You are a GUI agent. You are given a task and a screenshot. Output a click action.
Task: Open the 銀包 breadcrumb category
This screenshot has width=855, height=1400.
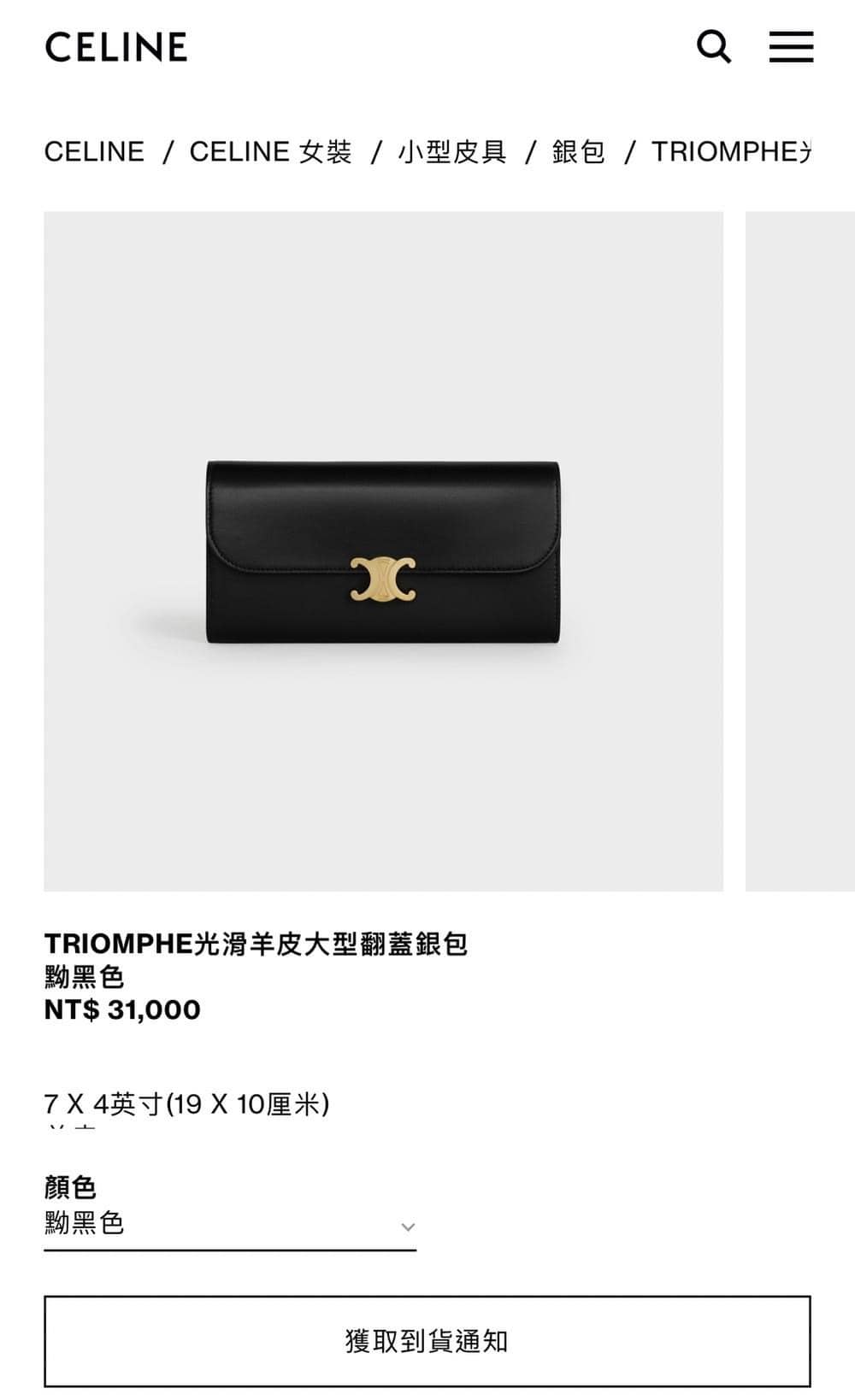579,151
